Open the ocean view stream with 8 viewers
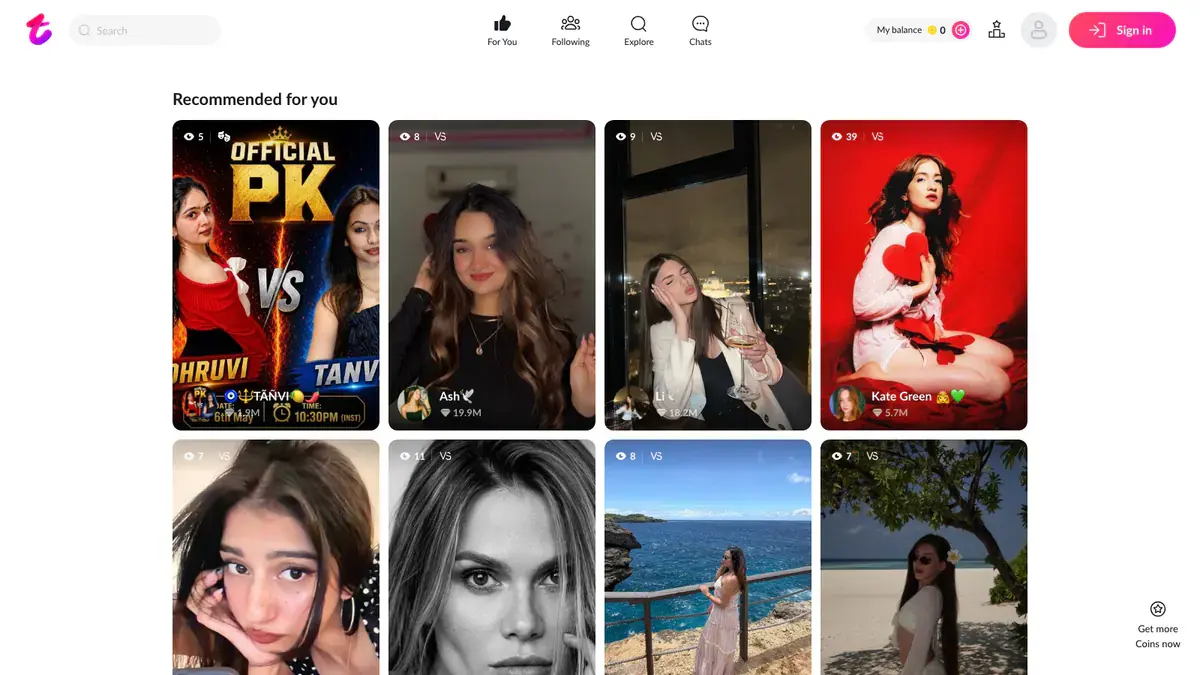Screen dimensions: 1200x675 coord(708,557)
